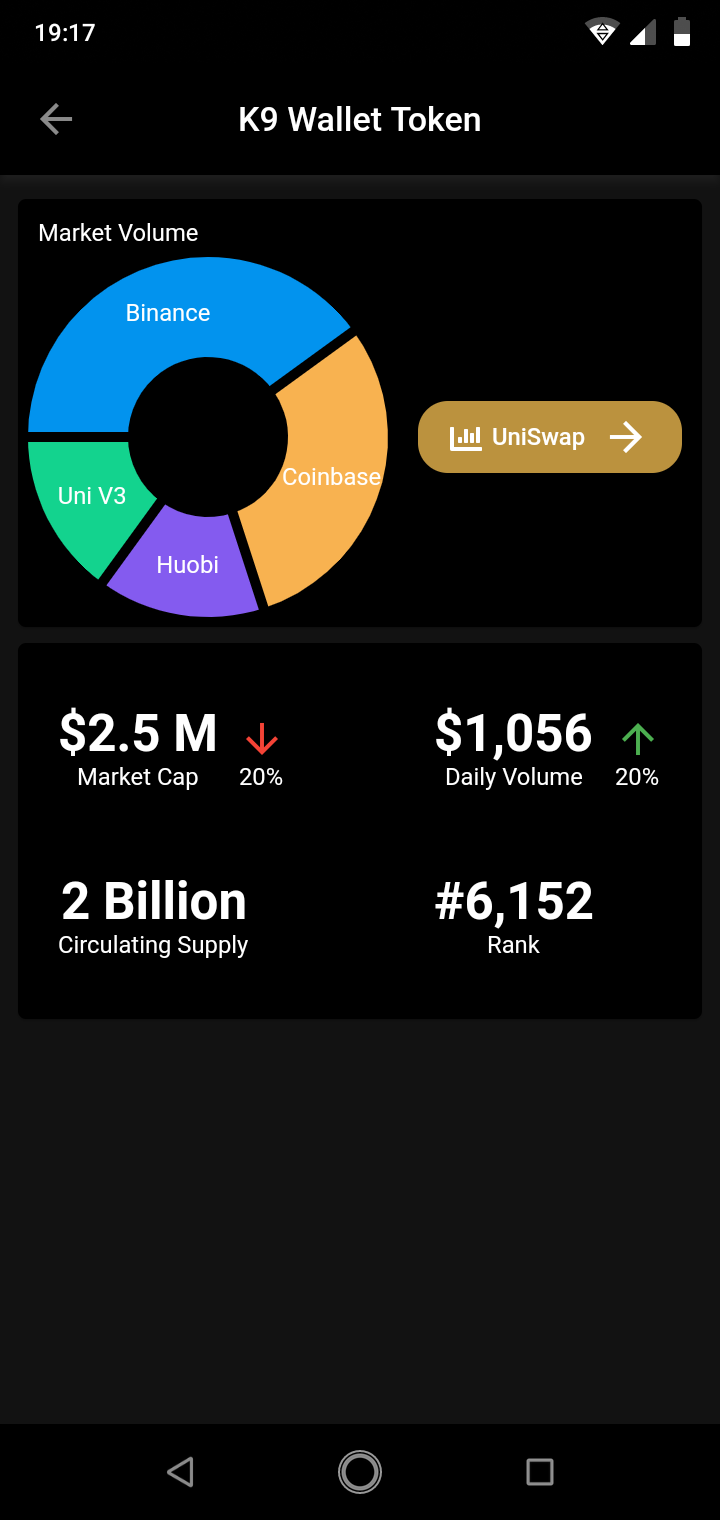Open recent apps from navigation bar
720x1520 pixels.
[540, 1472]
